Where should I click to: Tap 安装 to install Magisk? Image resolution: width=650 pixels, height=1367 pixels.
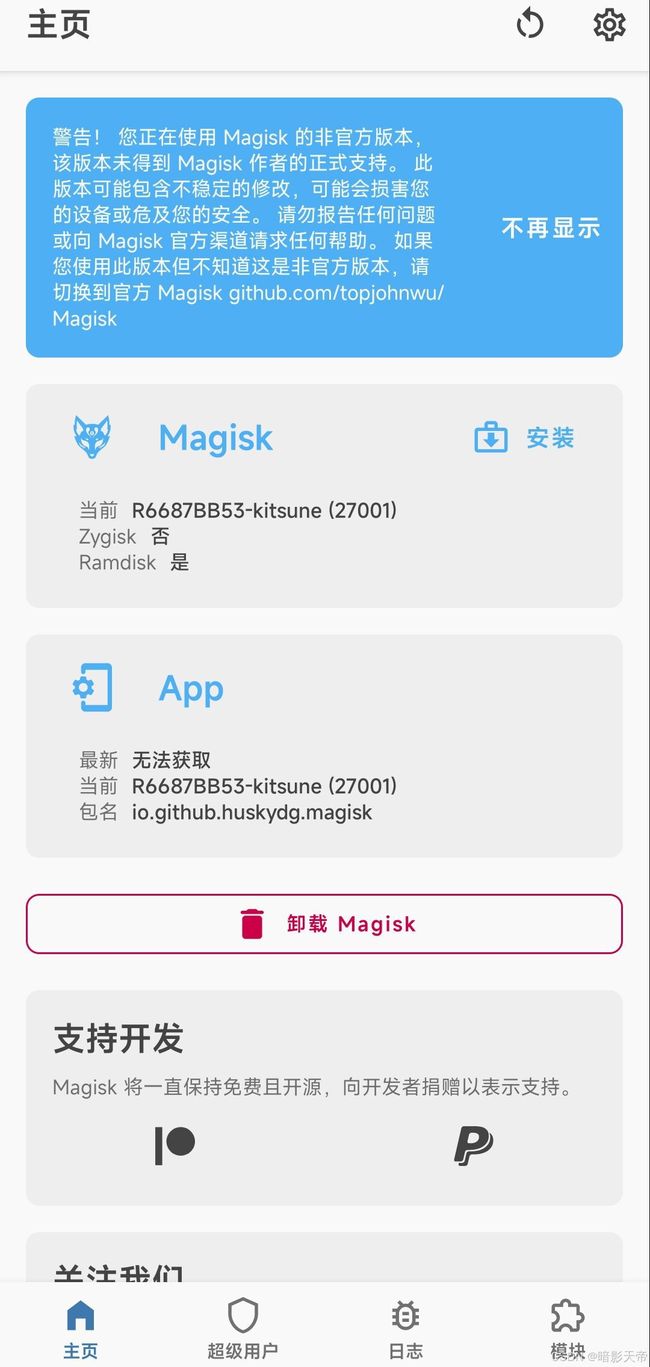coord(524,437)
